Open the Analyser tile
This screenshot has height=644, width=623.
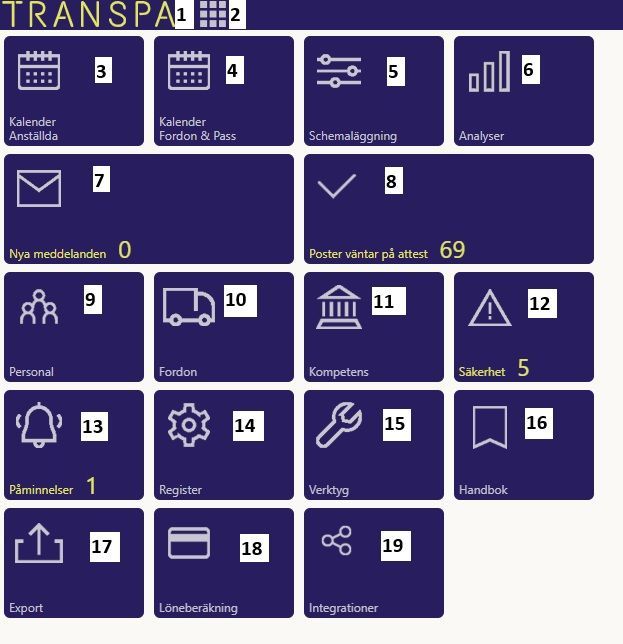523,91
